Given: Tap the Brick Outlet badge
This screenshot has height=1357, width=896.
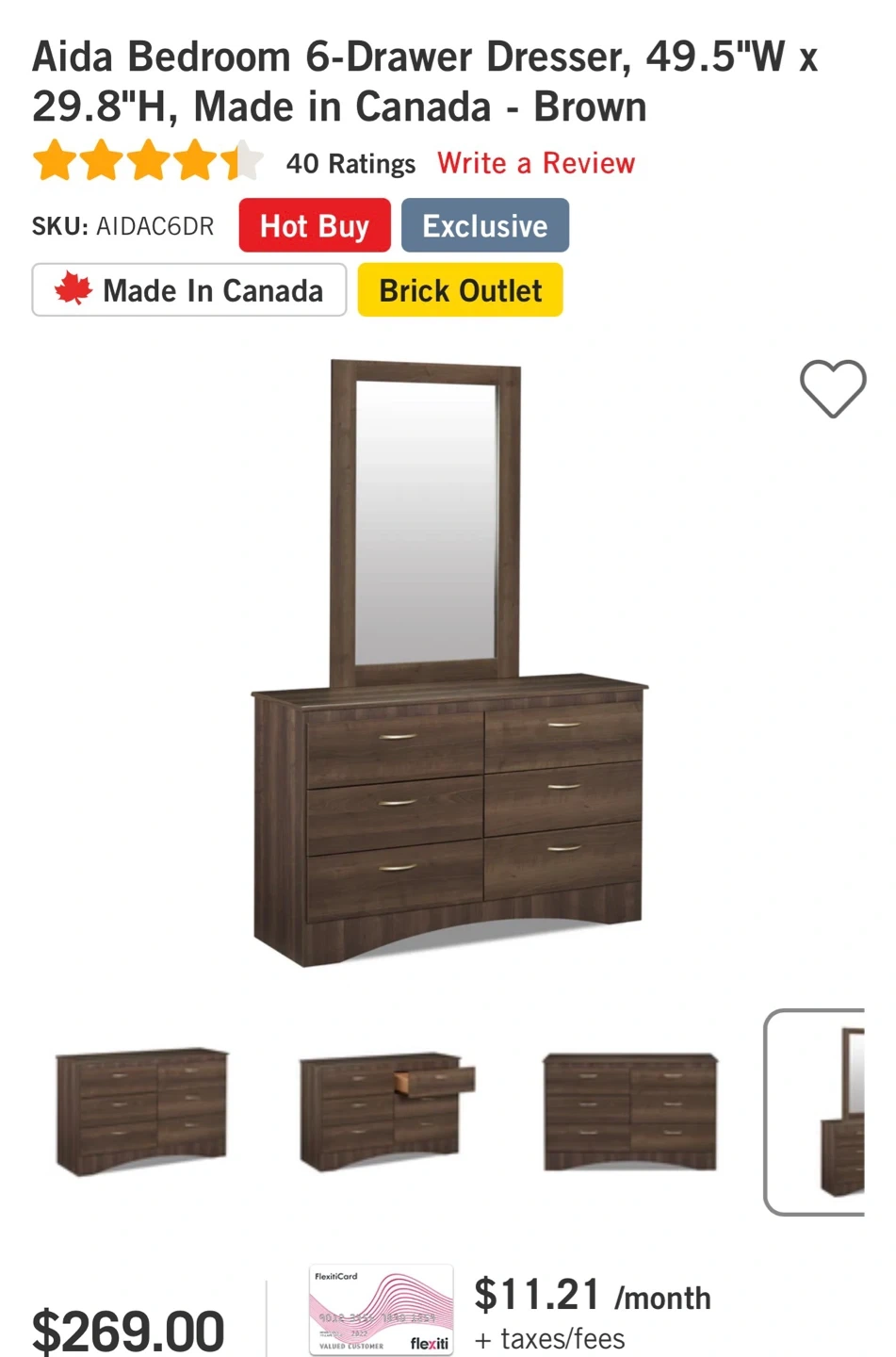Looking at the screenshot, I should pyautogui.click(x=460, y=290).
